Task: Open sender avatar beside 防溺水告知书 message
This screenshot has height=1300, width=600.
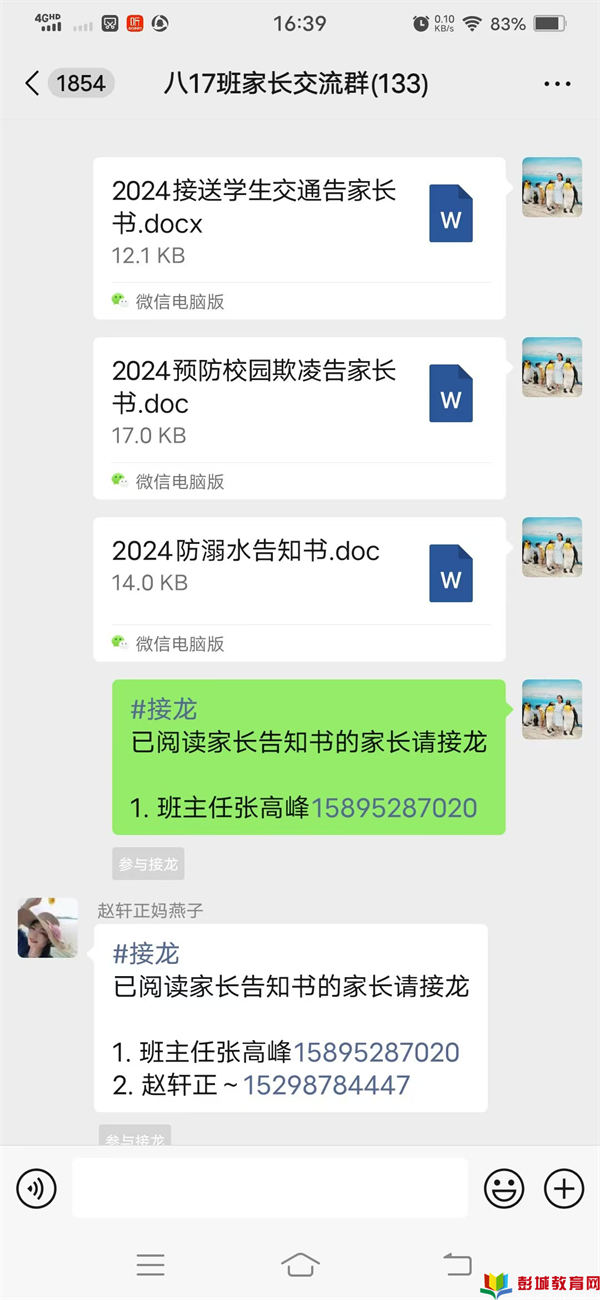Action: 552,547
